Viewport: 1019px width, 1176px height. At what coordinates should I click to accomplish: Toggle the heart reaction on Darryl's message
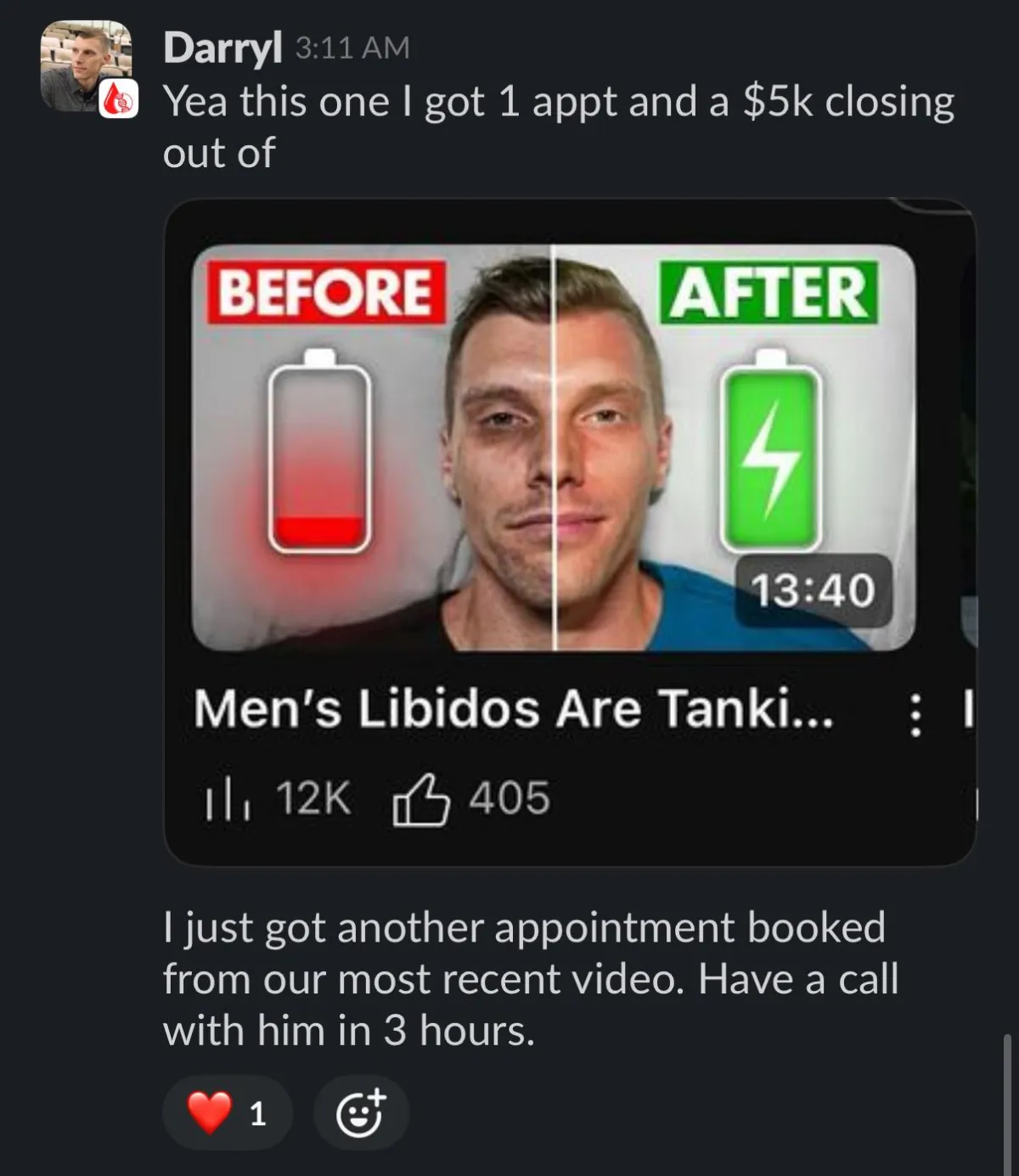click(x=227, y=1112)
